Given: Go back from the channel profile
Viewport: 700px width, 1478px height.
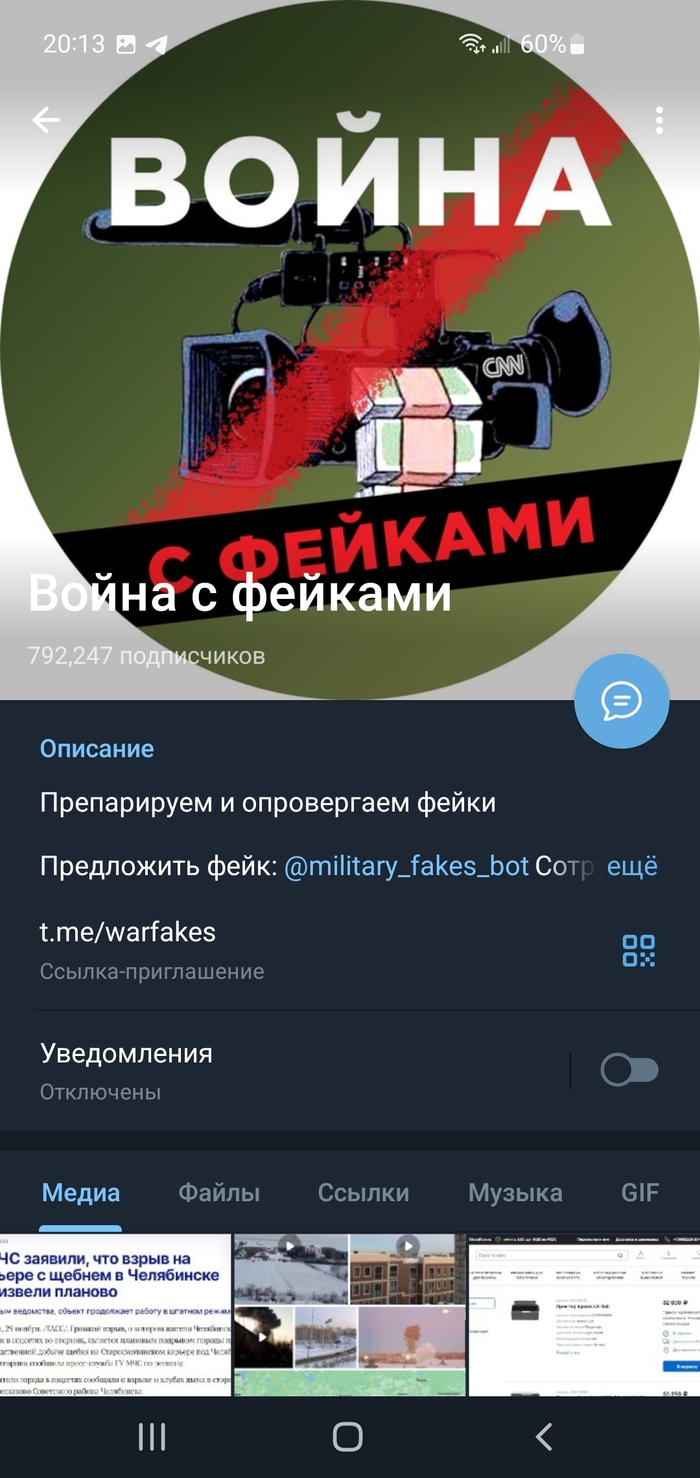Looking at the screenshot, I should point(46,121).
